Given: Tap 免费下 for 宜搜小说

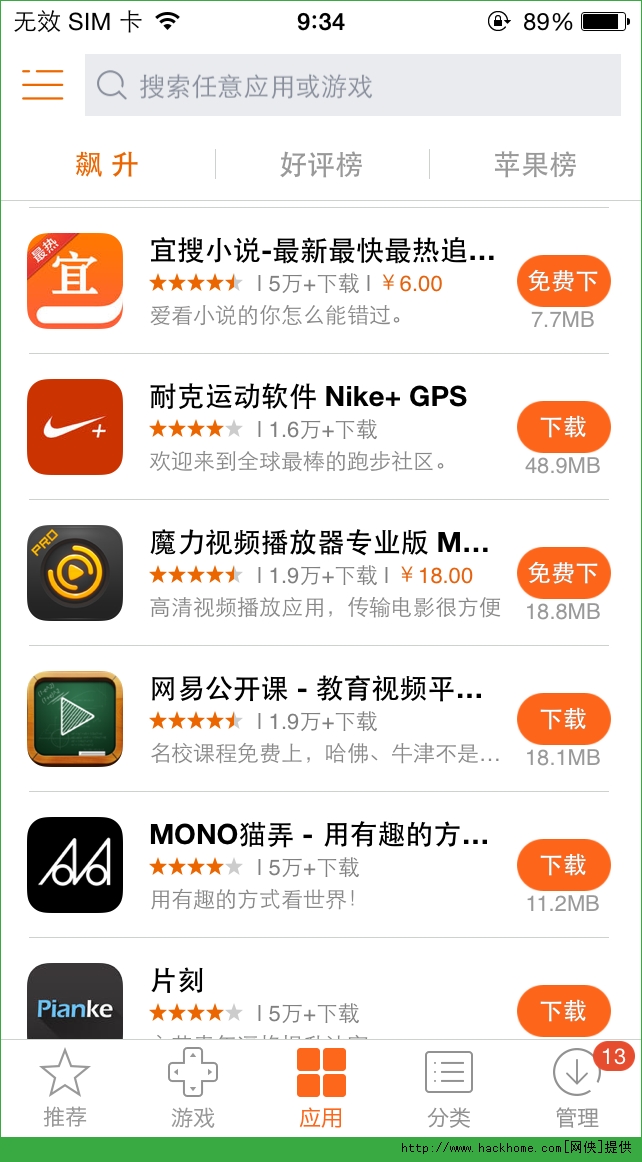Looking at the screenshot, I should [x=563, y=281].
